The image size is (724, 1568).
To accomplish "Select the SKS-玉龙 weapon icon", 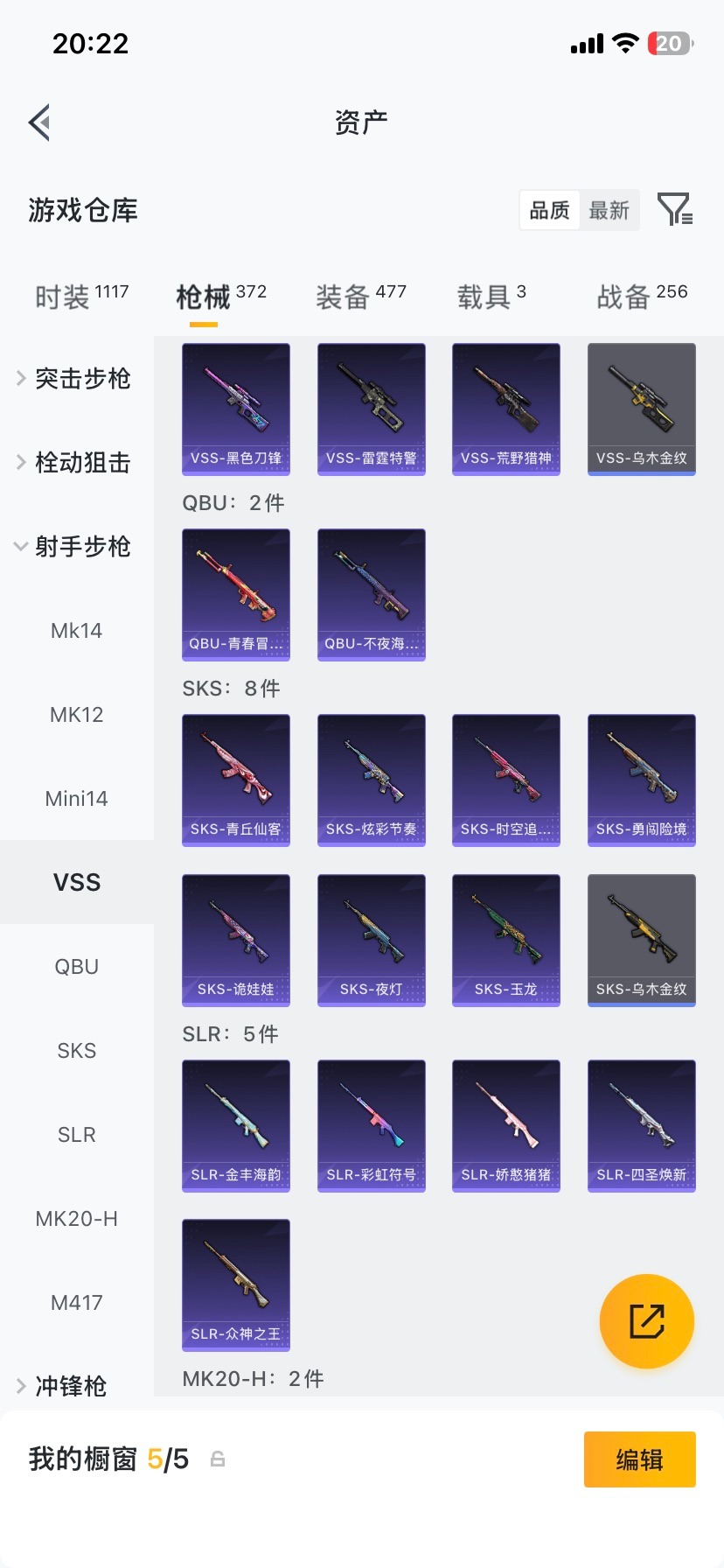I will [x=505, y=939].
